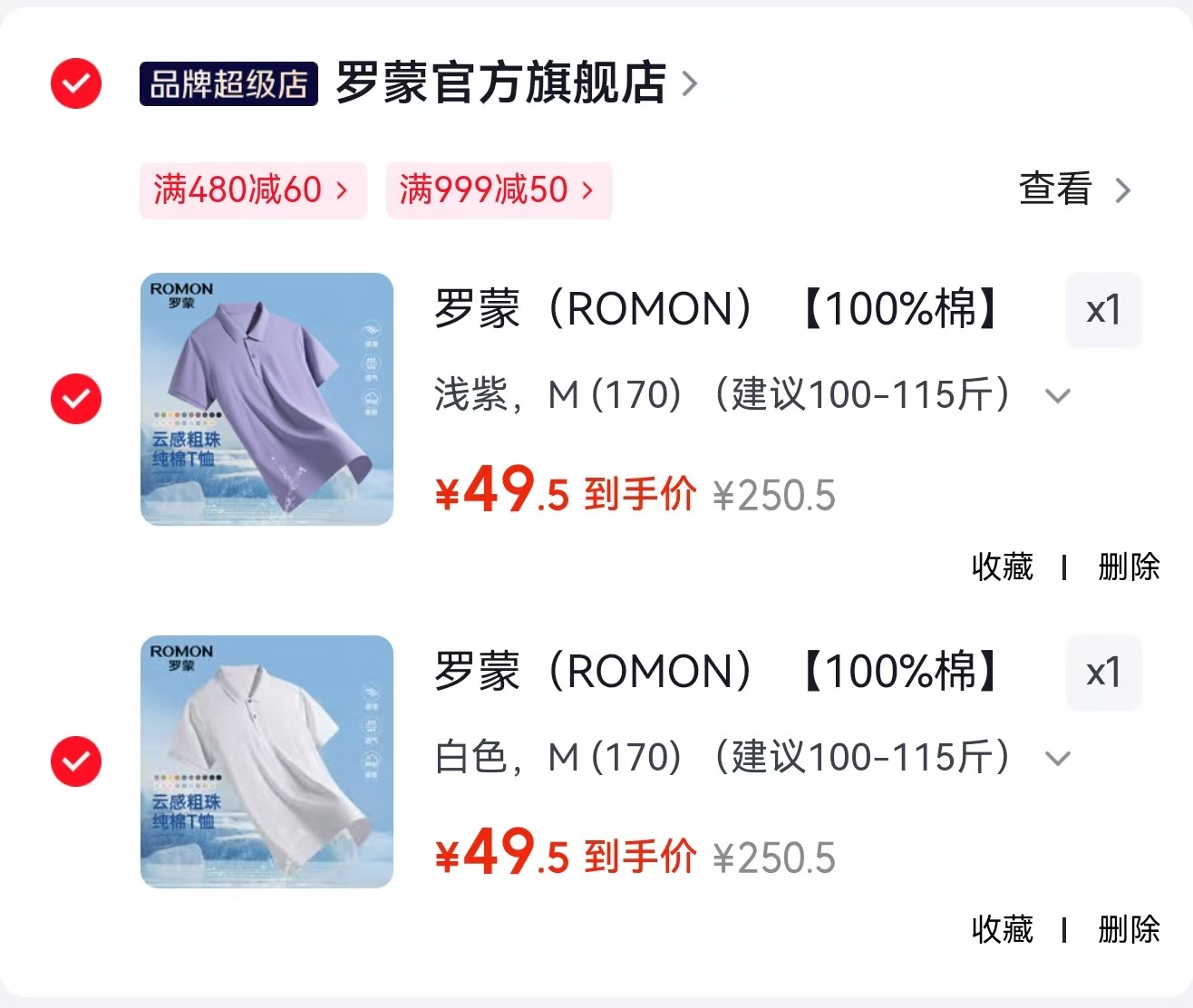This screenshot has height=1008, width=1193.
Task: Tap 查看 to view promotions
Action: (x=1075, y=189)
